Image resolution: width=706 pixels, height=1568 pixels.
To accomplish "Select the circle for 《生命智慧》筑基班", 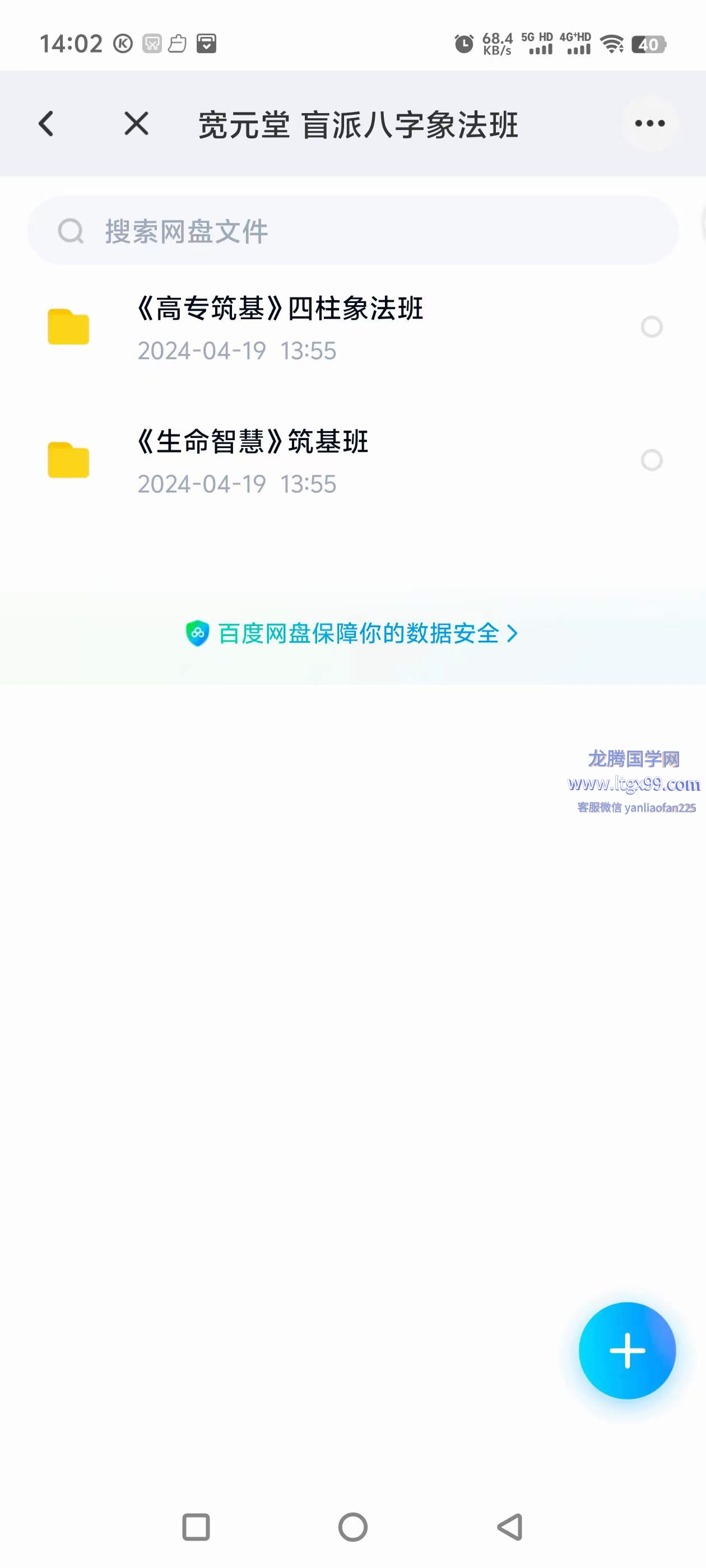I will point(651,460).
